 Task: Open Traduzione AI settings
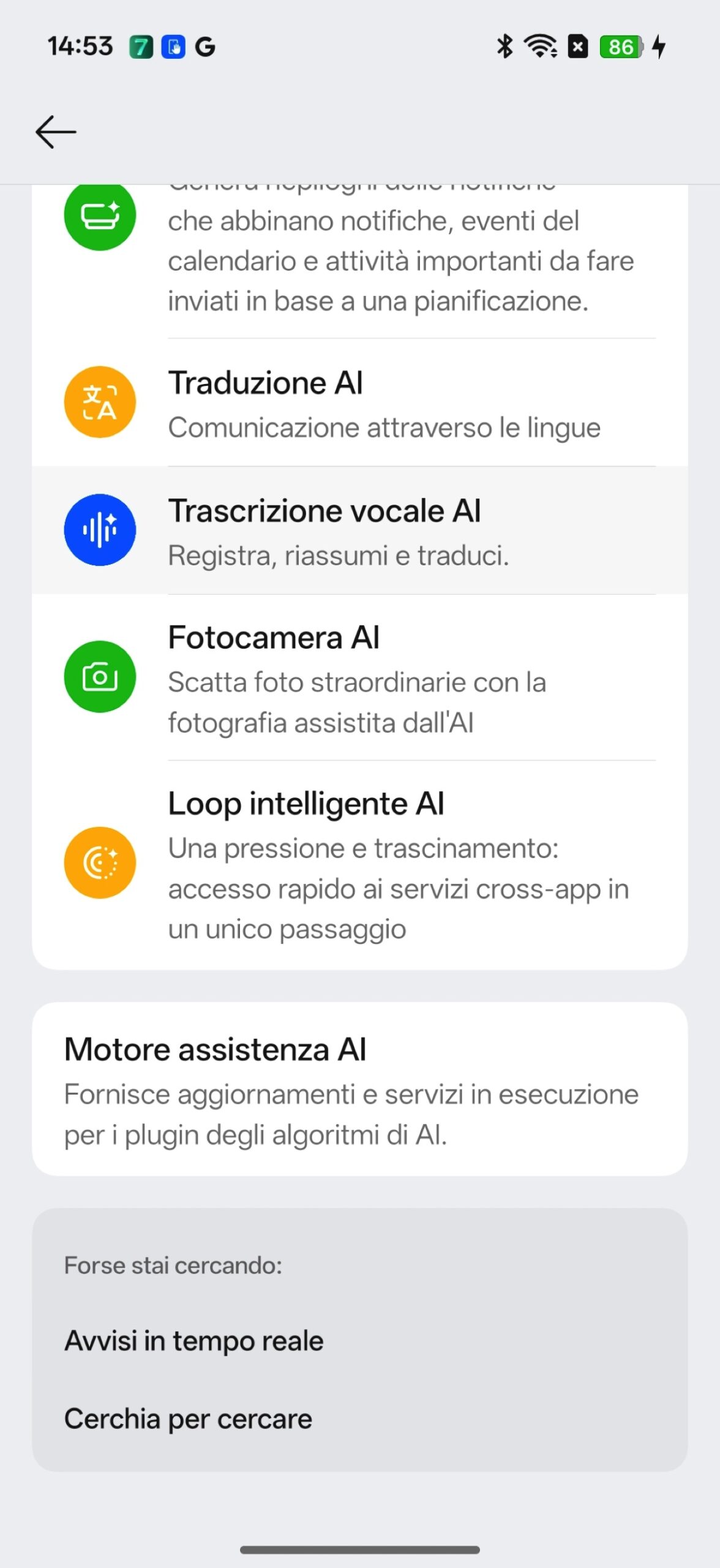pos(360,403)
